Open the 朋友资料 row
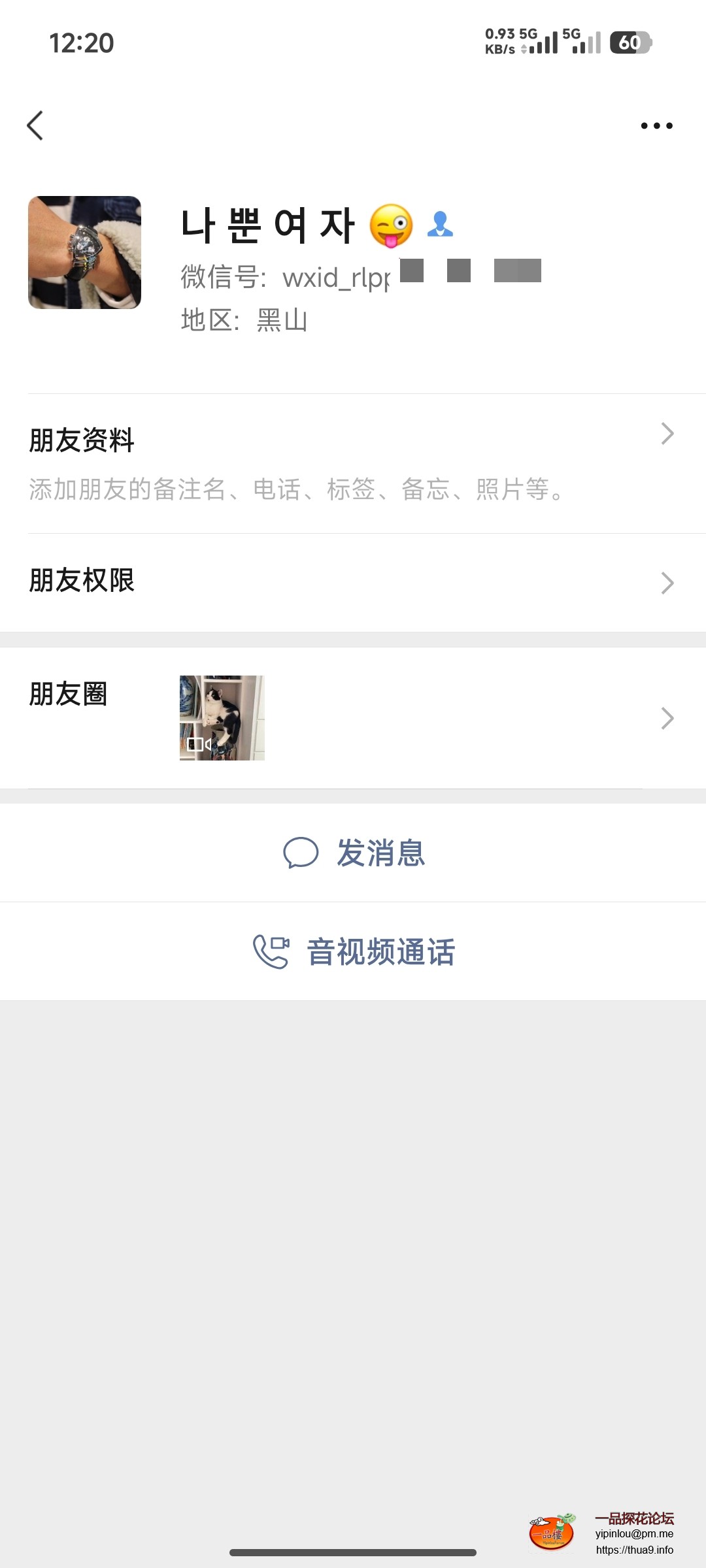The height and width of the screenshot is (1568, 706). [x=353, y=463]
